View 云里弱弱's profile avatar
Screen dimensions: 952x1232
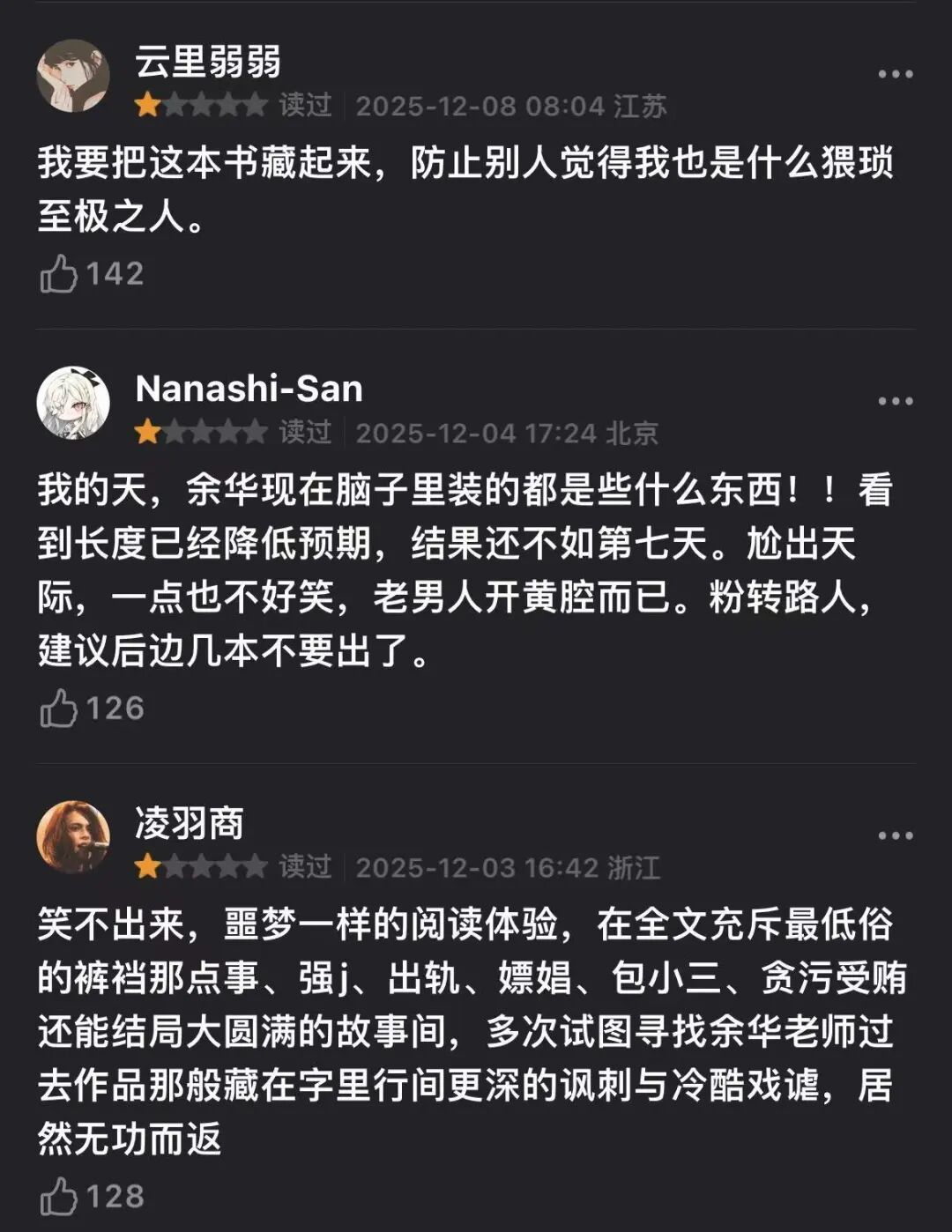pyautogui.click(x=73, y=76)
